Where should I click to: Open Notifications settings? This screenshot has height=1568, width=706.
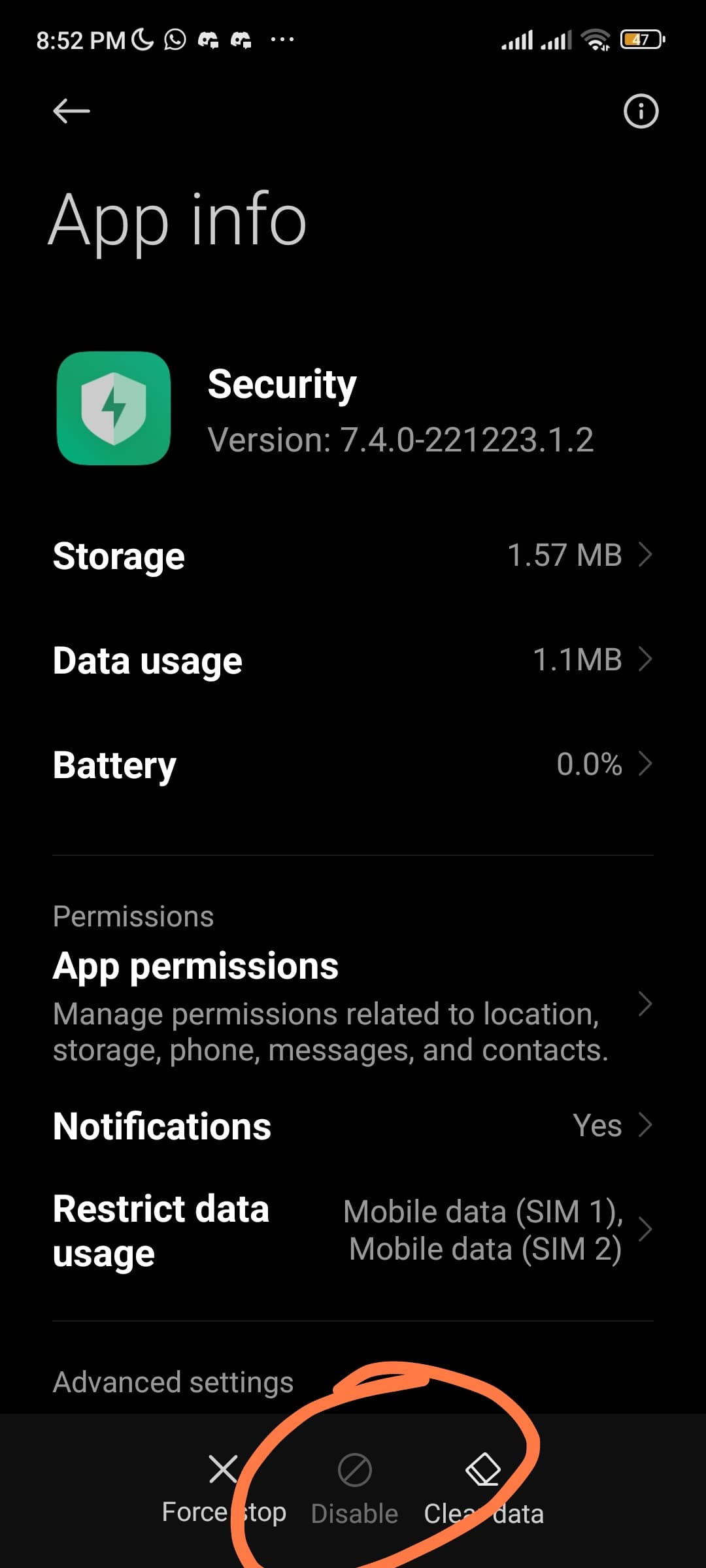pyautogui.click(x=353, y=1126)
